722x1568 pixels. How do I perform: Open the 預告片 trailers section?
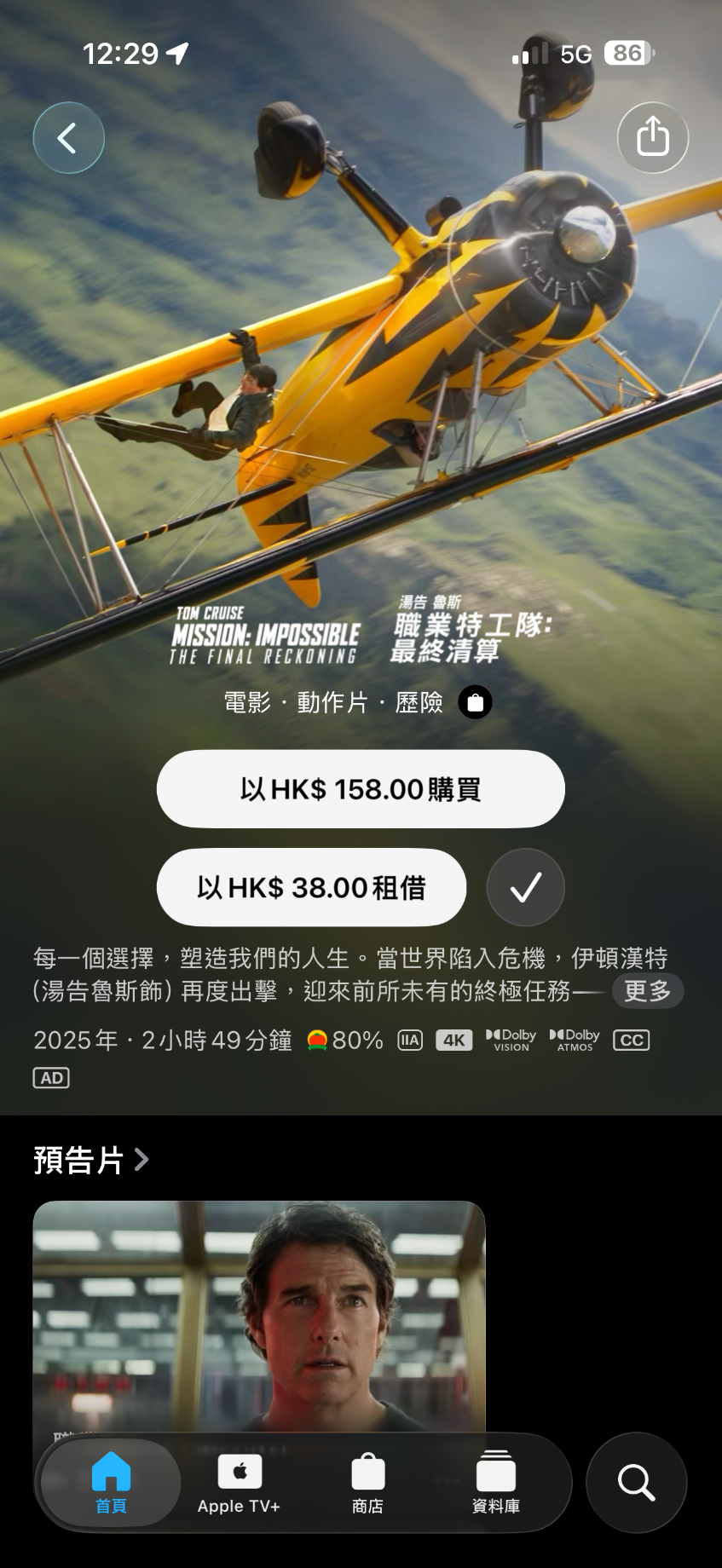pyautogui.click(x=90, y=1160)
